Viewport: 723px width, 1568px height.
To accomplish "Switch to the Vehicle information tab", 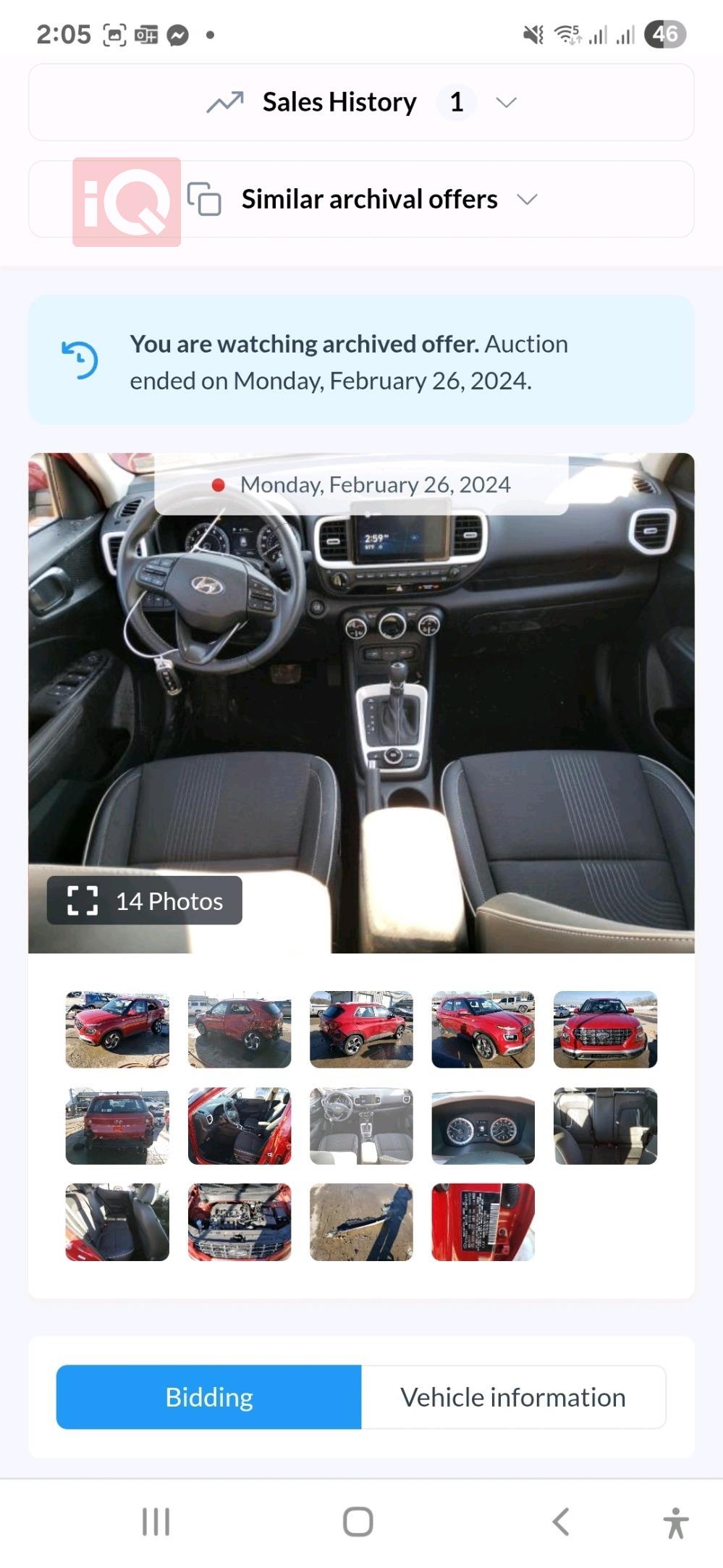I will pyautogui.click(x=513, y=1396).
